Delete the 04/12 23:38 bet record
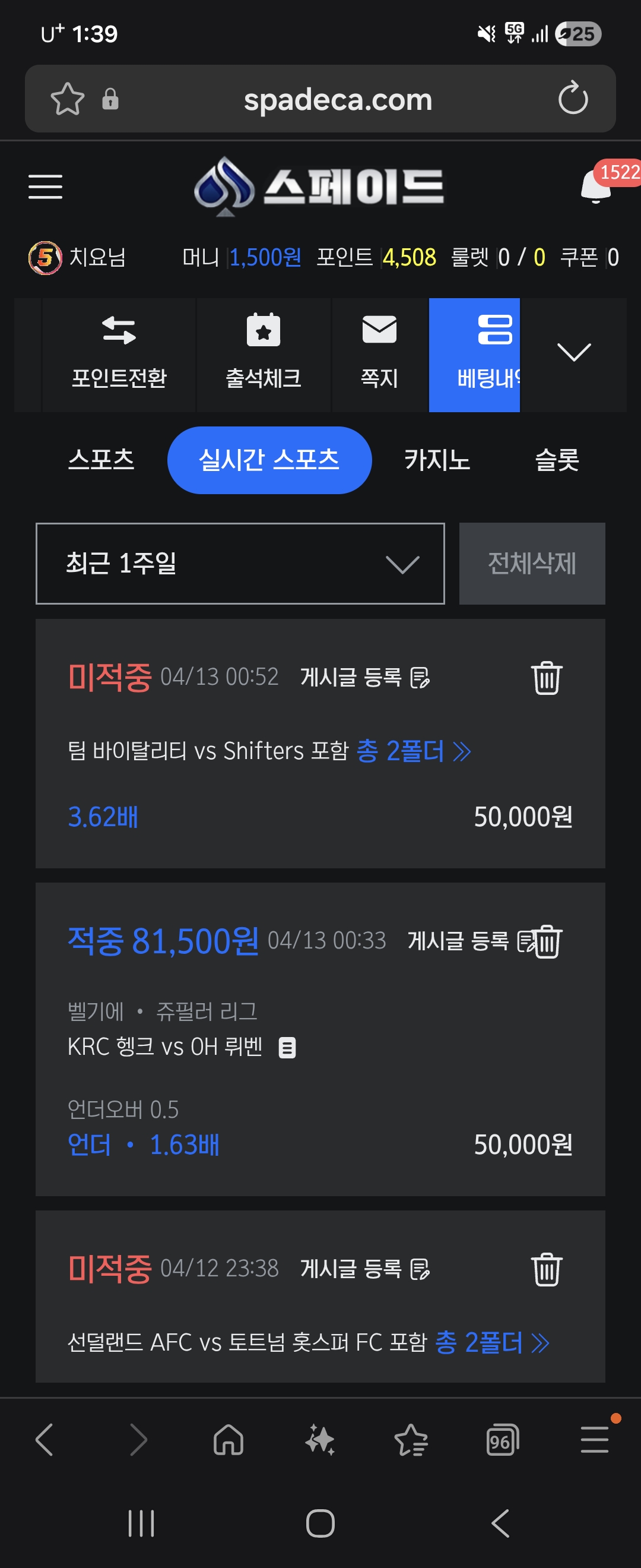Image resolution: width=641 pixels, height=1568 pixels. pos(547,1270)
